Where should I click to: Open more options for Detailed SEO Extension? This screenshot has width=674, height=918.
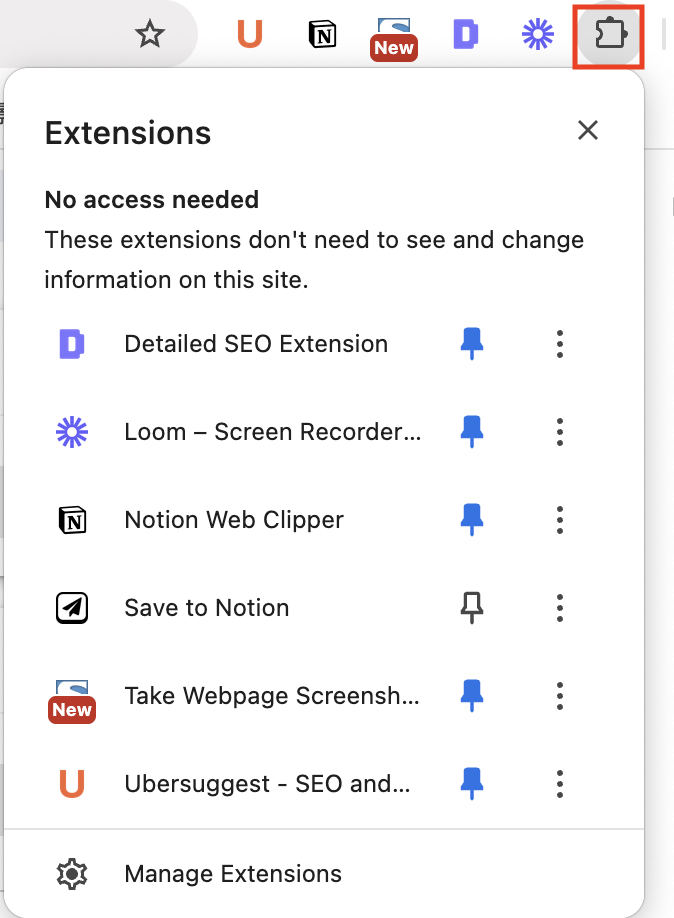[x=560, y=344]
